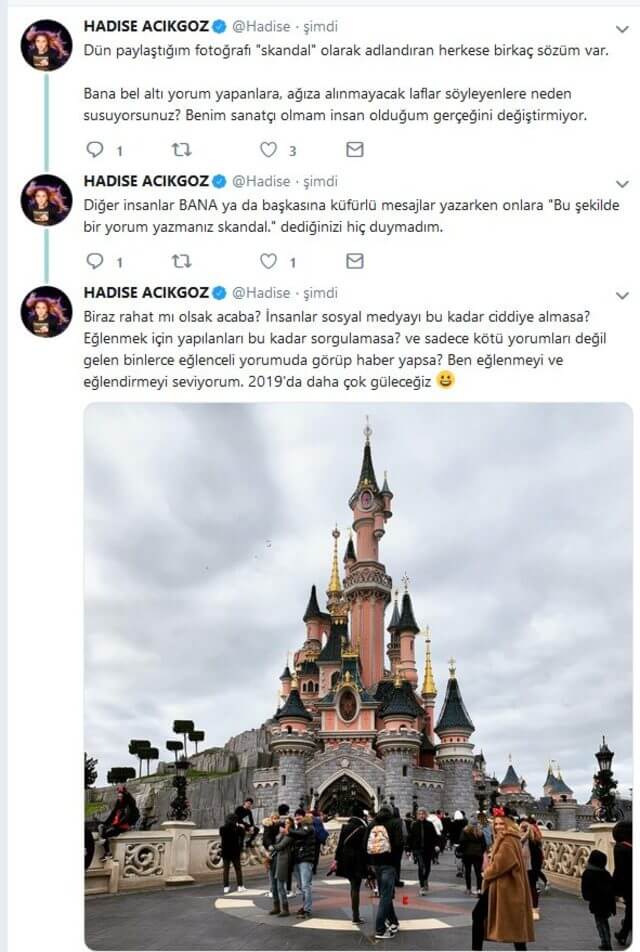Open chevron menu on "Diğer insanlar BANA" tweet

tap(622, 185)
